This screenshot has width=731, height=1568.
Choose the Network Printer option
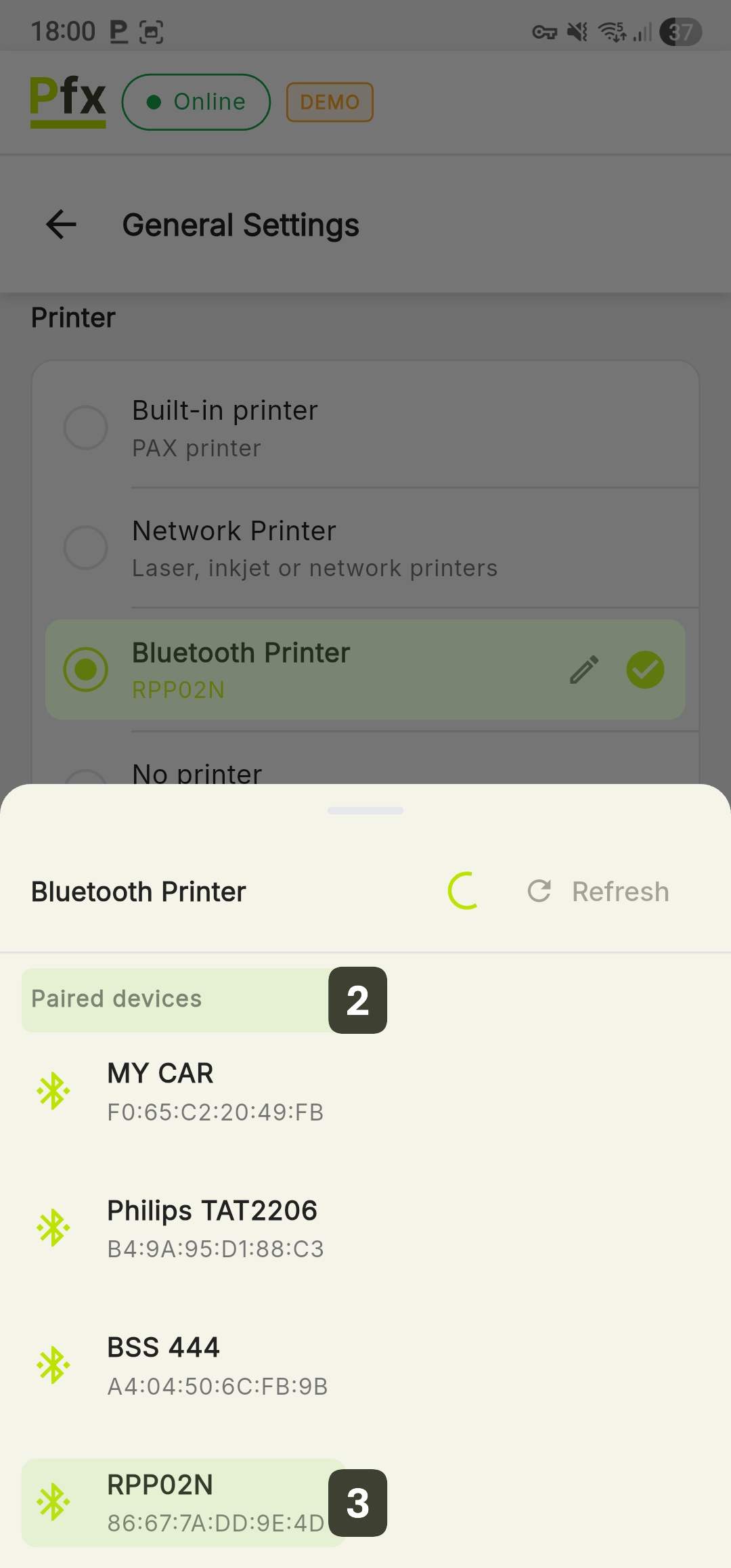tap(86, 548)
